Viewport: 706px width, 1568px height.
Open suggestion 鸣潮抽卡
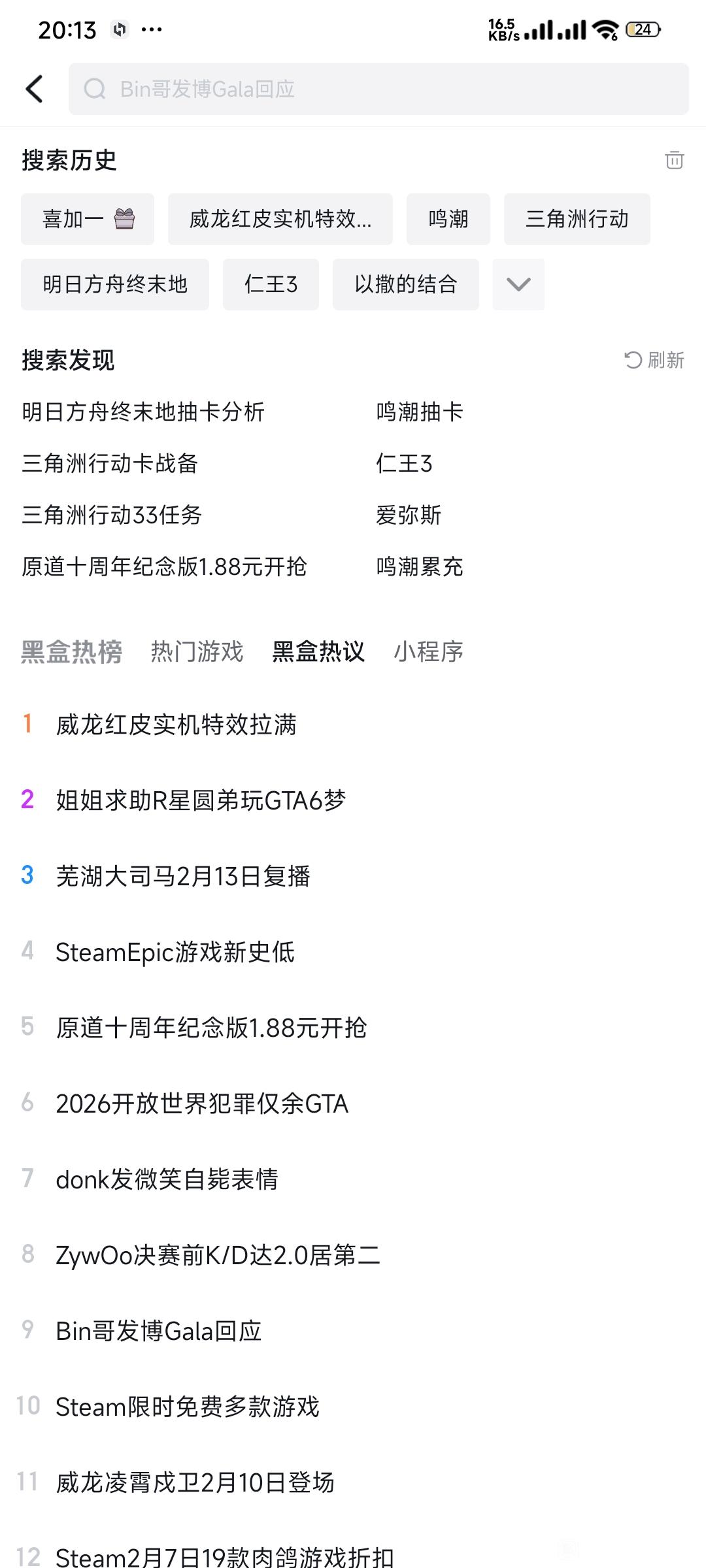pos(420,412)
